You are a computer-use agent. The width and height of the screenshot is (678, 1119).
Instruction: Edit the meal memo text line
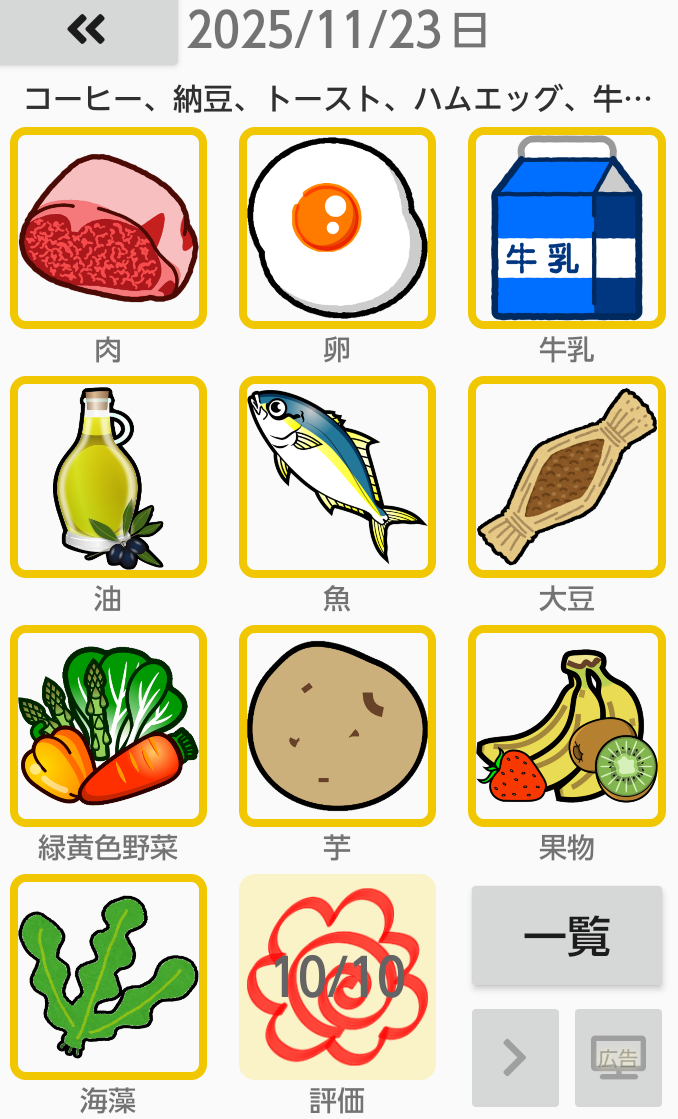point(337,99)
